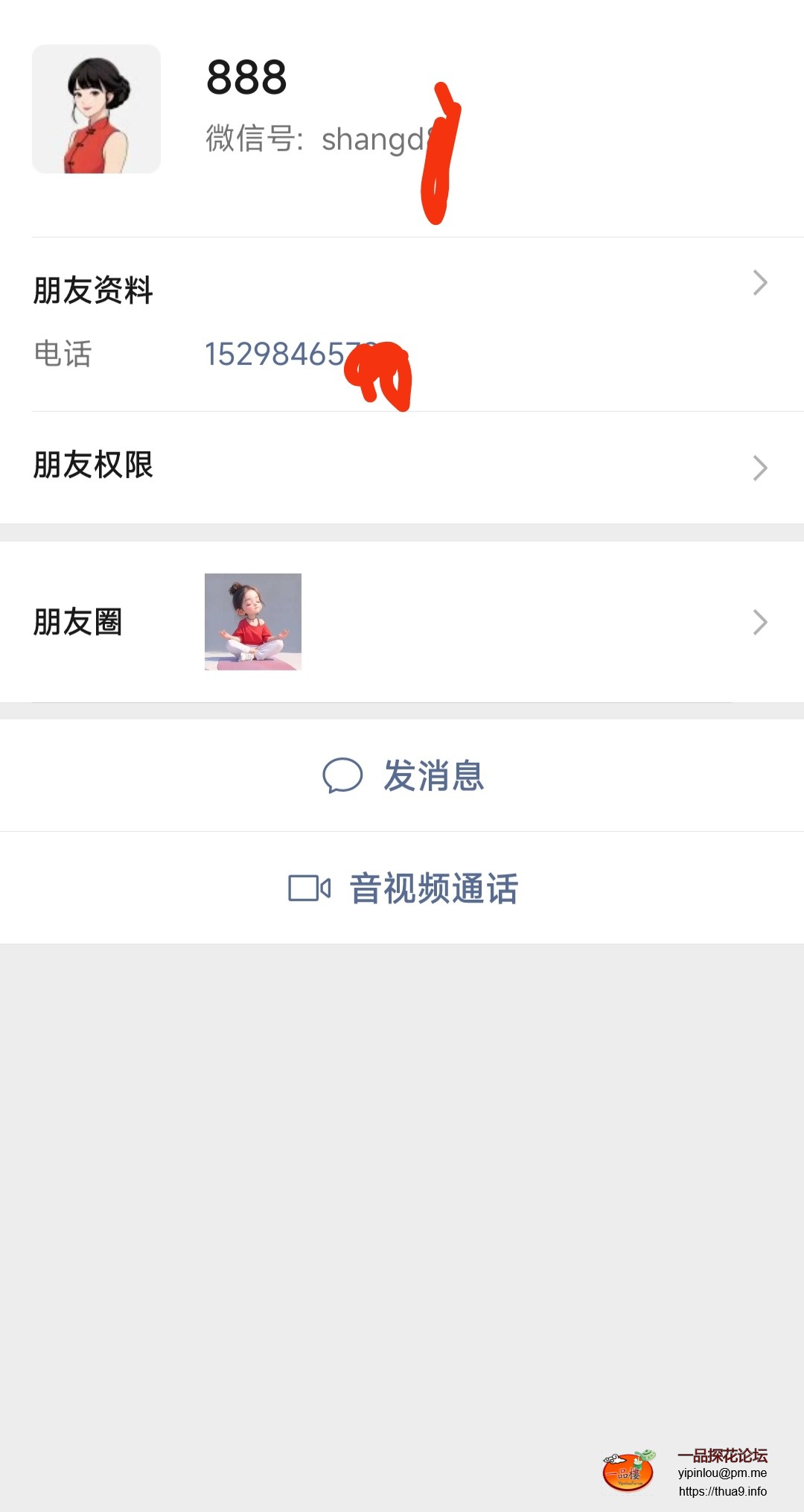Image resolution: width=804 pixels, height=1512 pixels.
Task: Start 音视频通话 call
Action: 403,888
